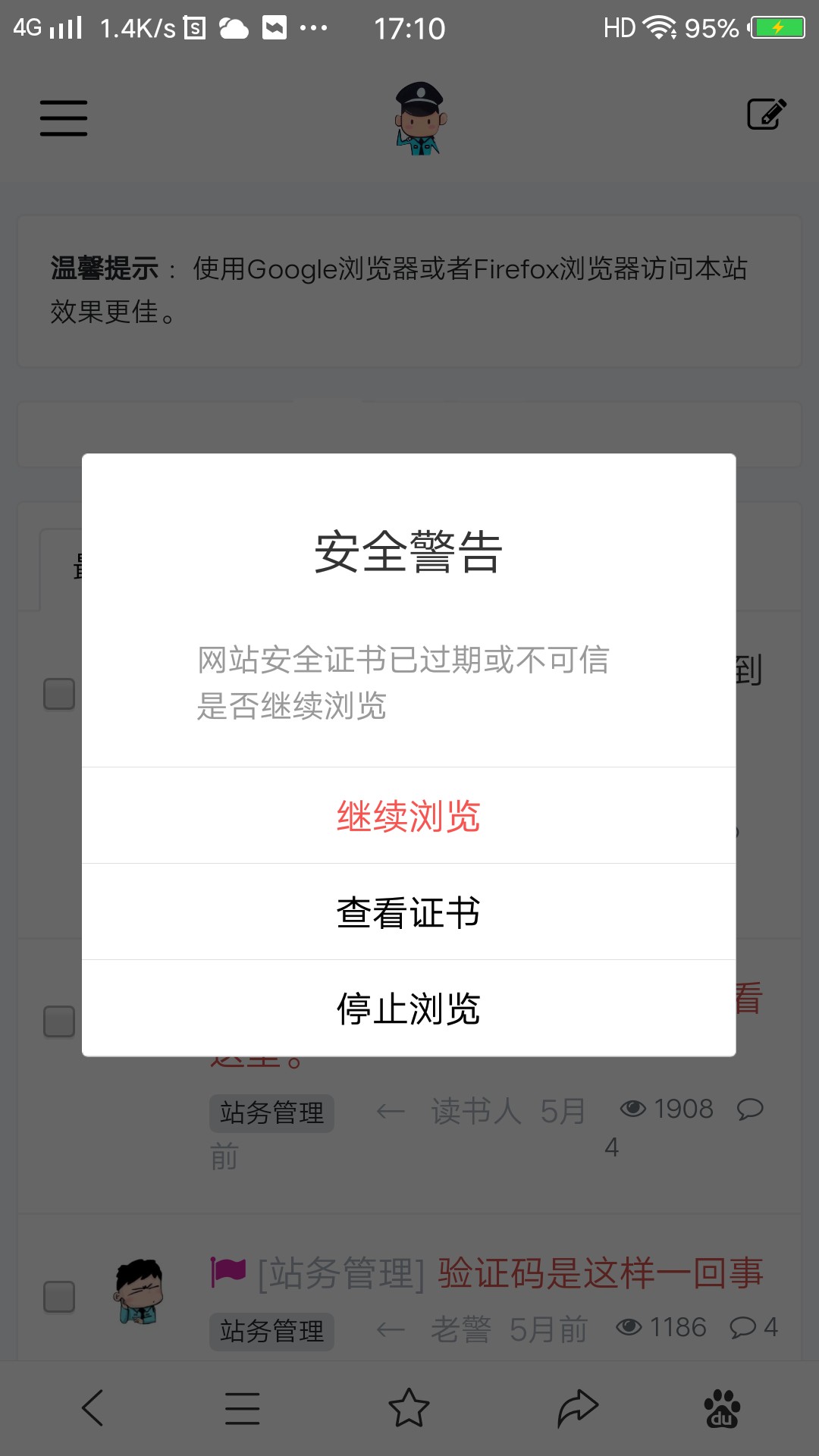Open the browser menu in bottom toolbar

tap(243, 1408)
